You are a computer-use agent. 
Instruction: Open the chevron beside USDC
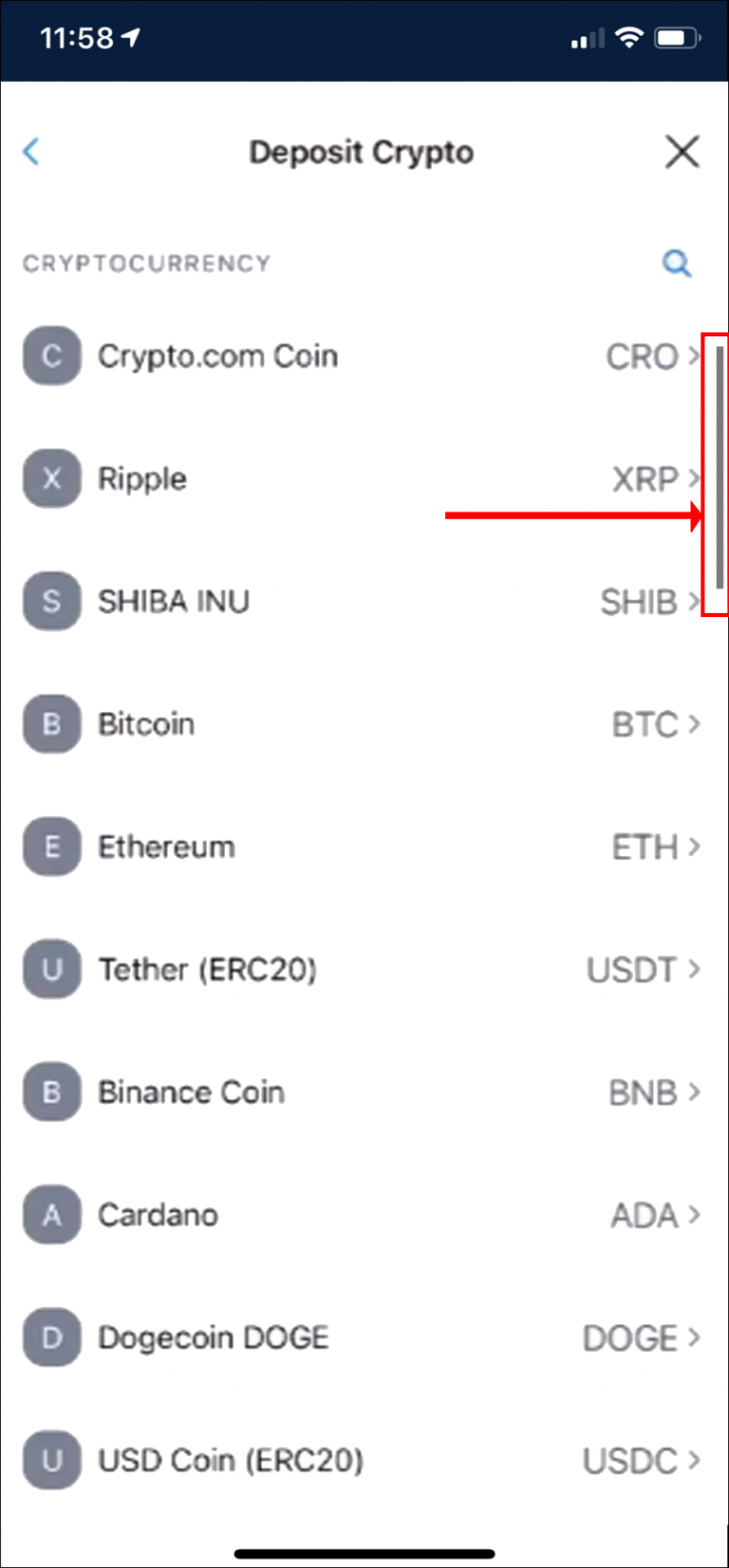[694, 1461]
